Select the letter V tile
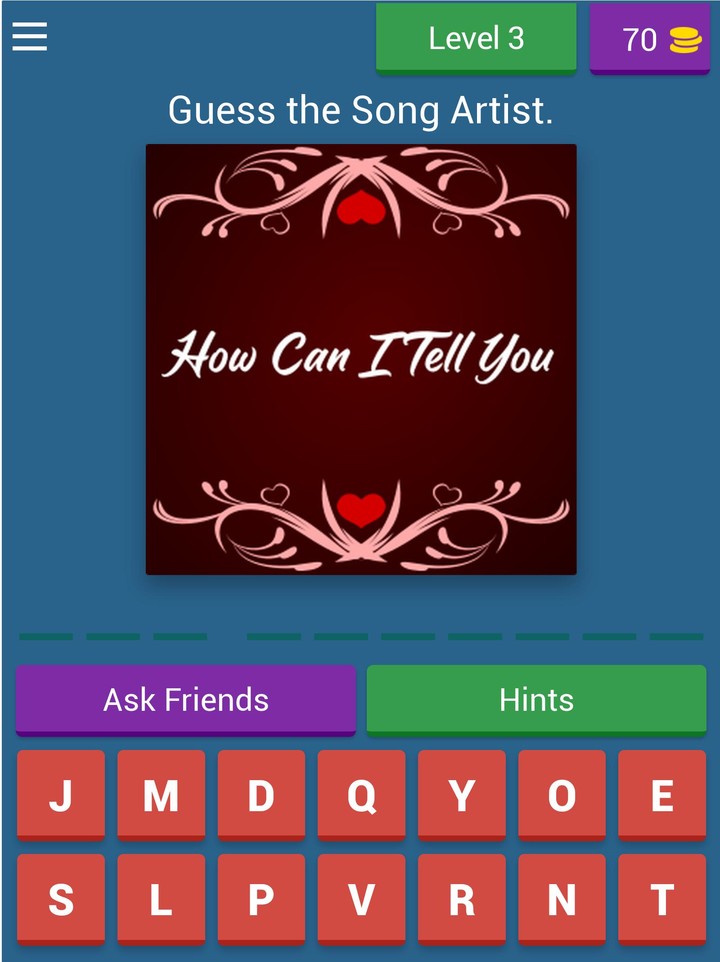The height and width of the screenshot is (962, 720). coord(361,897)
